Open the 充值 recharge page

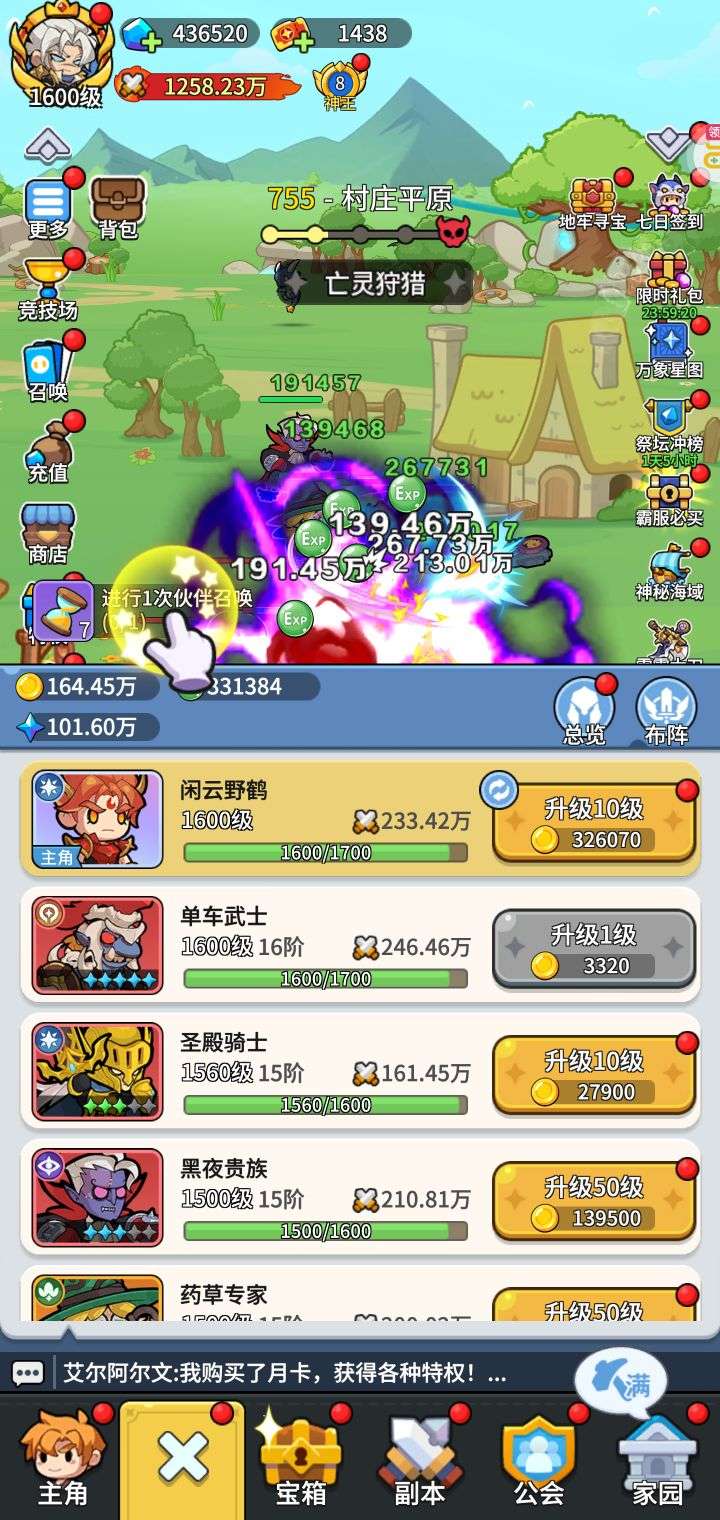(x=48, y=450)
